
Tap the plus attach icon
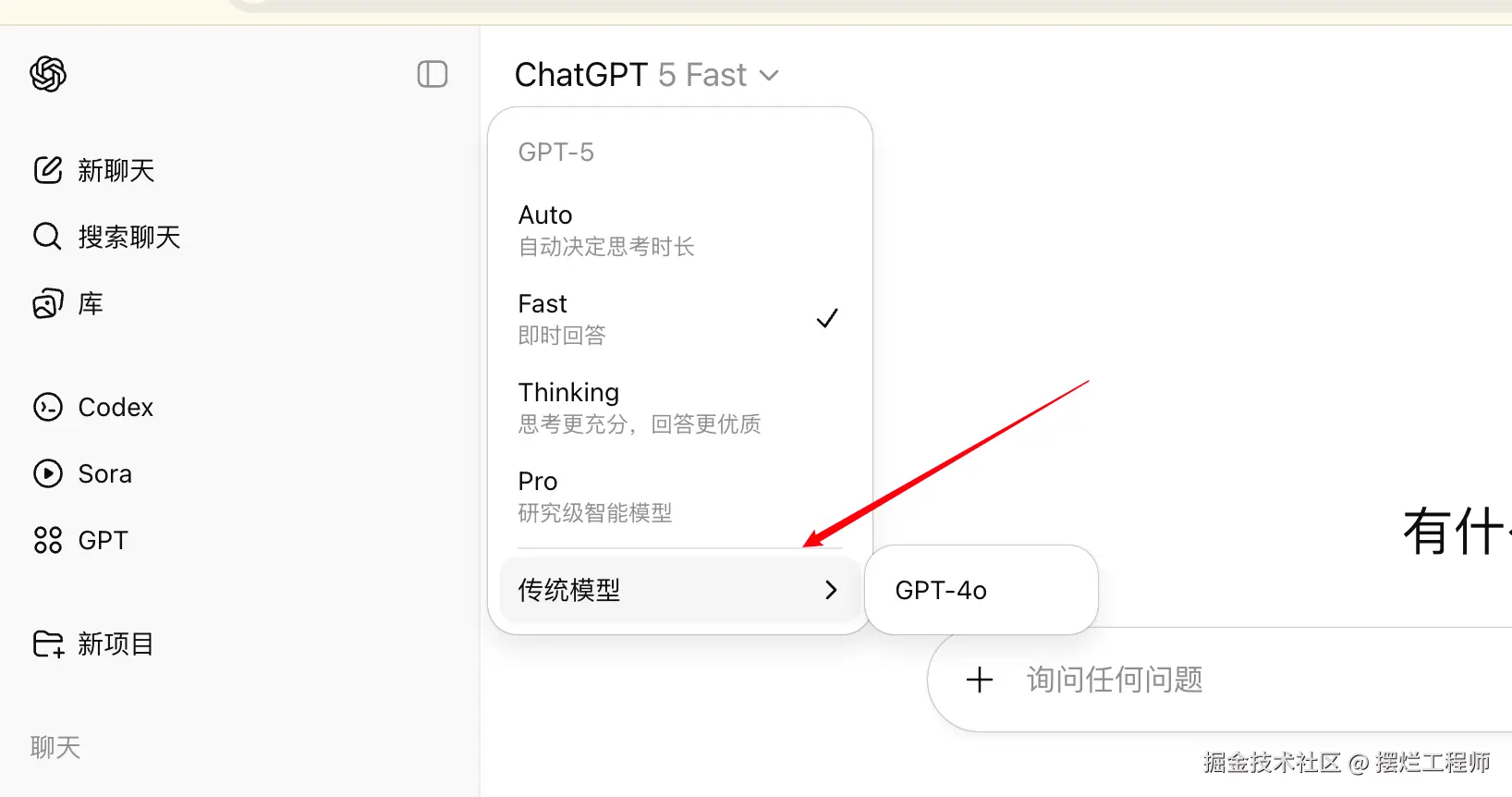(979, 680)
